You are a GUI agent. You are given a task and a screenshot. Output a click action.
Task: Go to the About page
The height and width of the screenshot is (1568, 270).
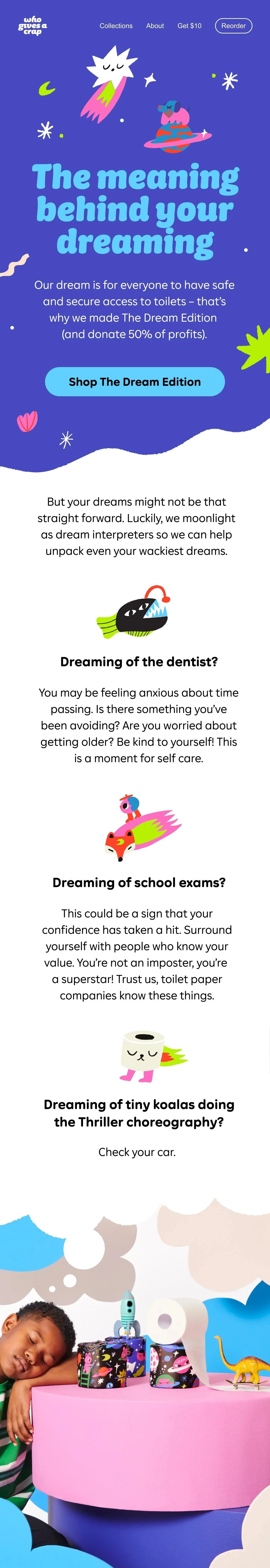coord(155,26)
